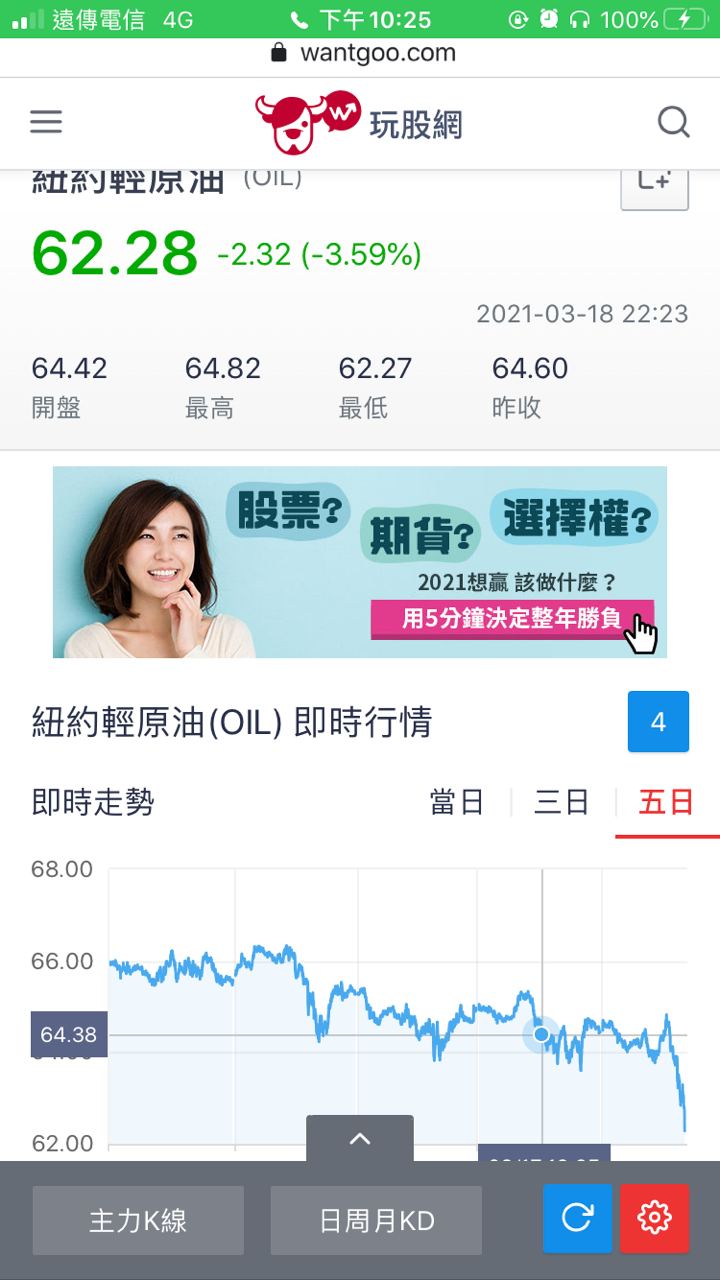Viewport: 720px width, 1280px height.
Task: Open 主力K線 chart
Action: 138,1220
